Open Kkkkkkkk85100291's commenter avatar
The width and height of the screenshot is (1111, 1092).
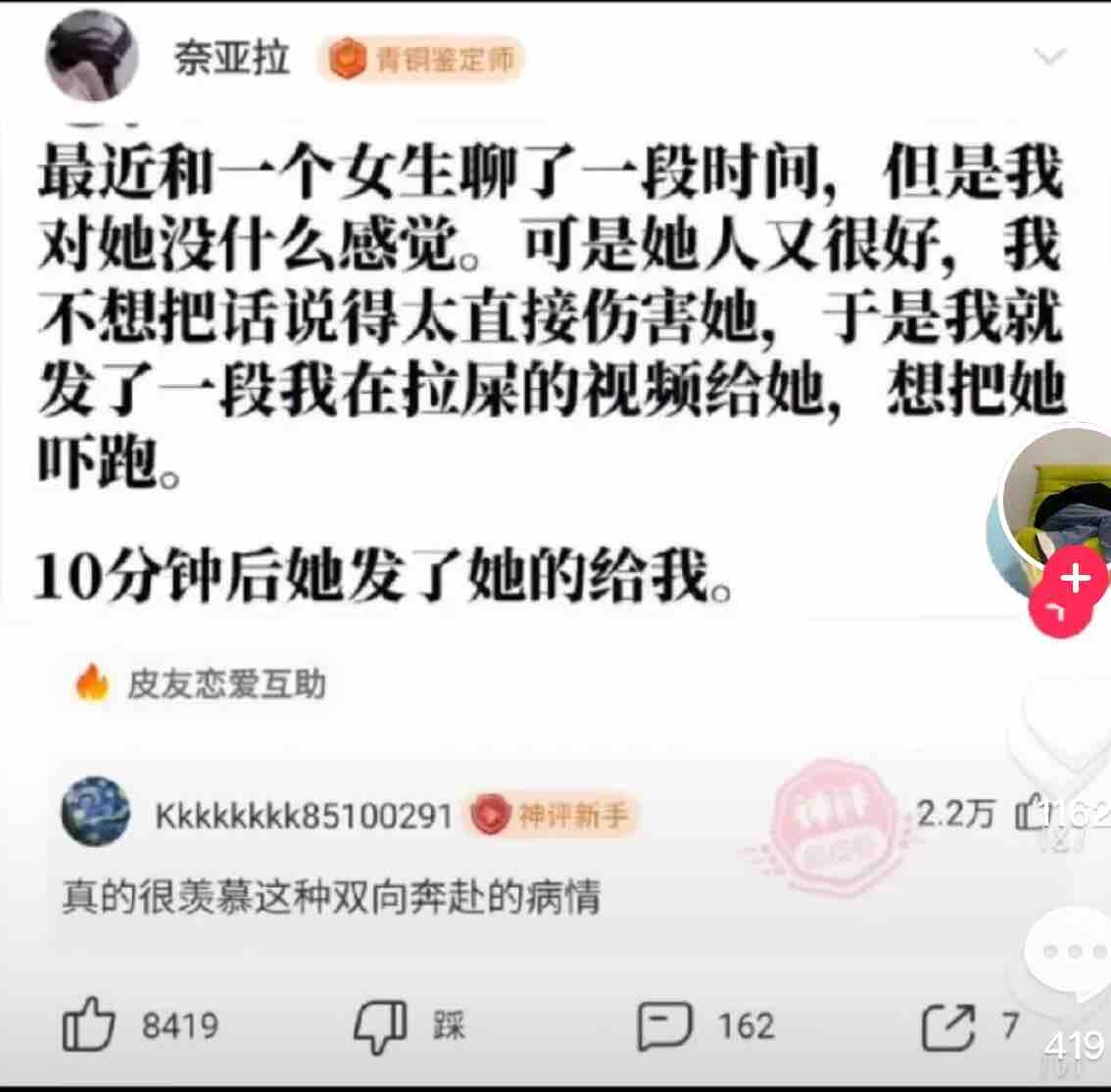[95, 810]
